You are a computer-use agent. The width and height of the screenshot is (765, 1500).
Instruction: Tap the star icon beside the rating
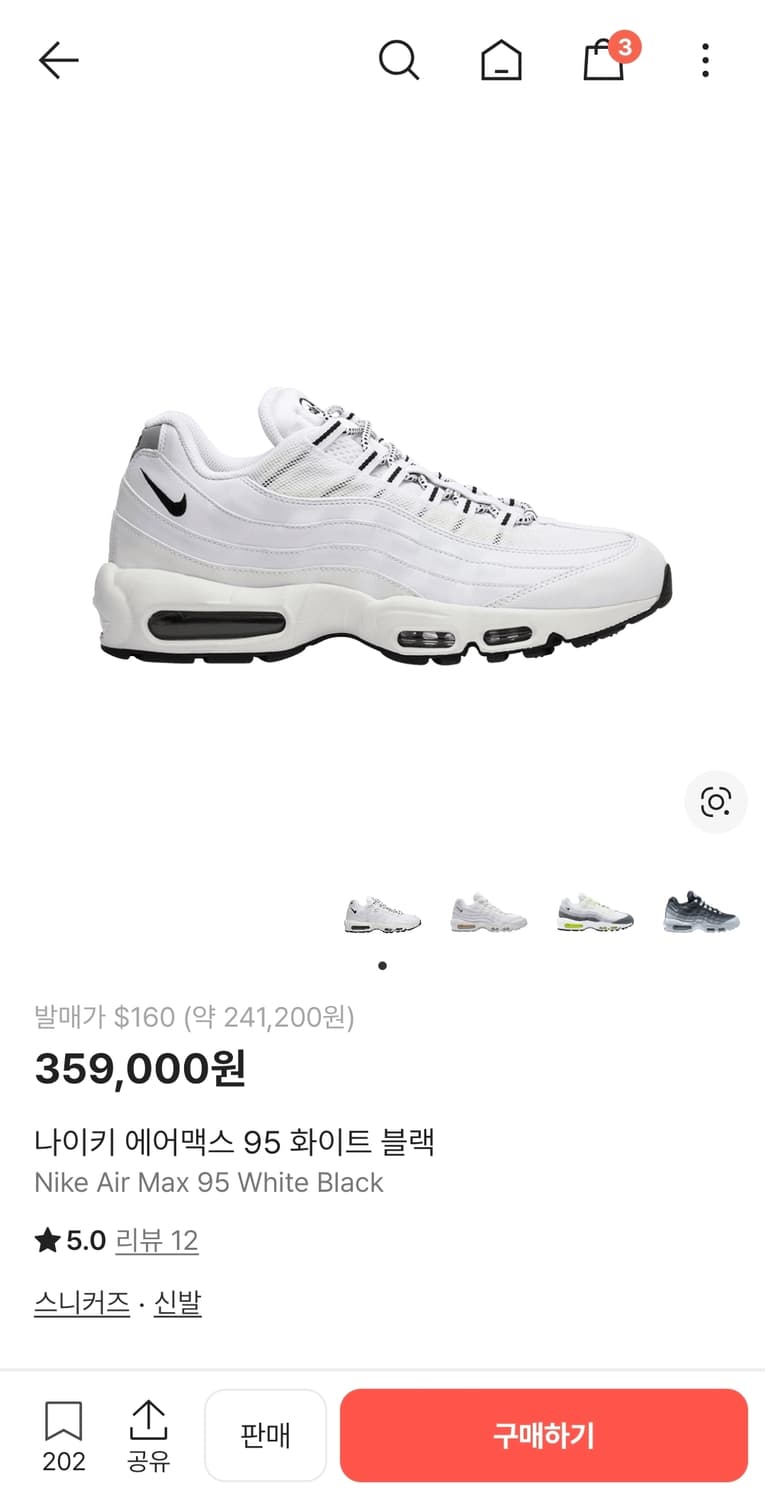[x=46, y=1239]
